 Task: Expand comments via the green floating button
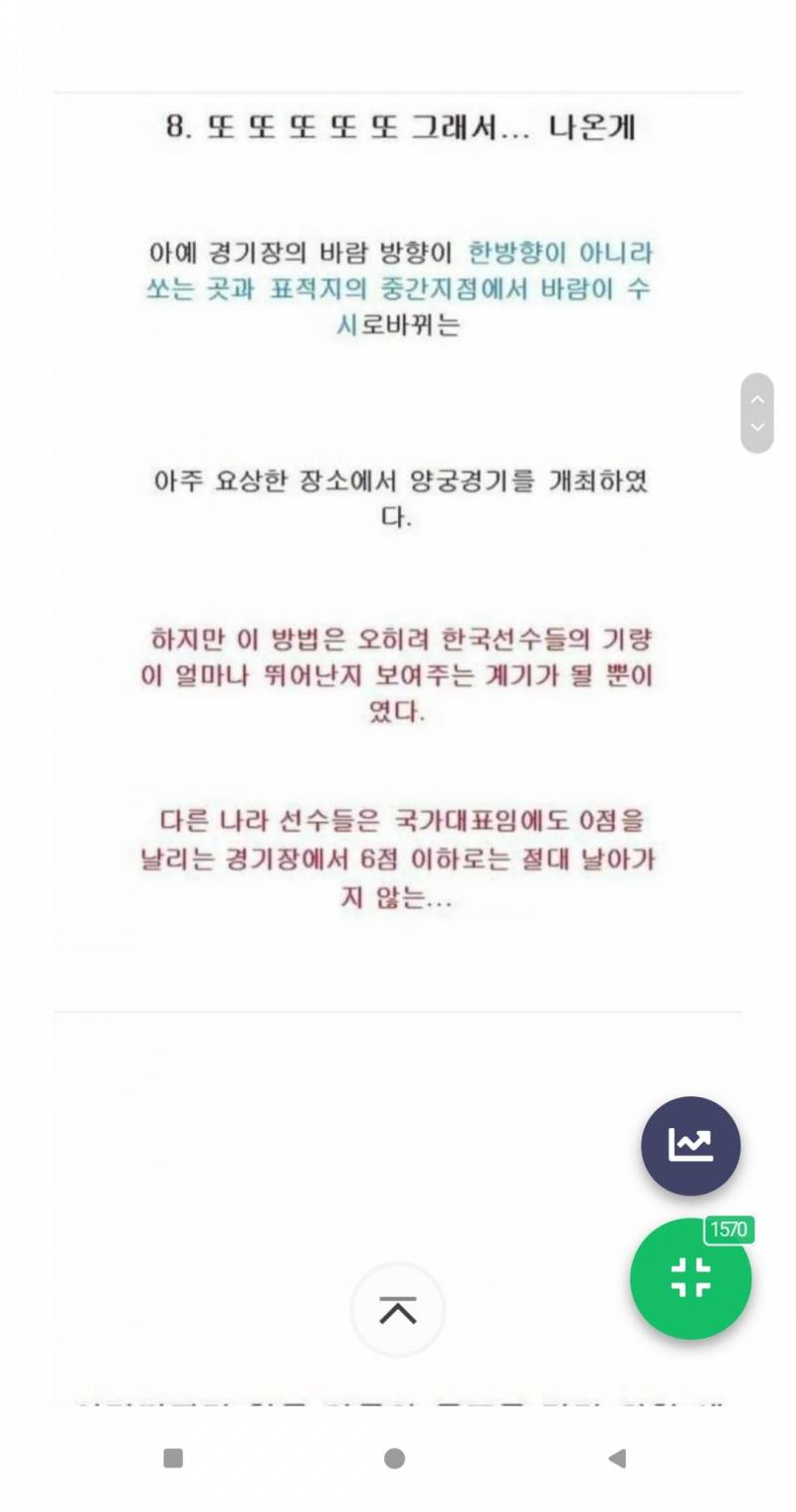point(691,1280)
